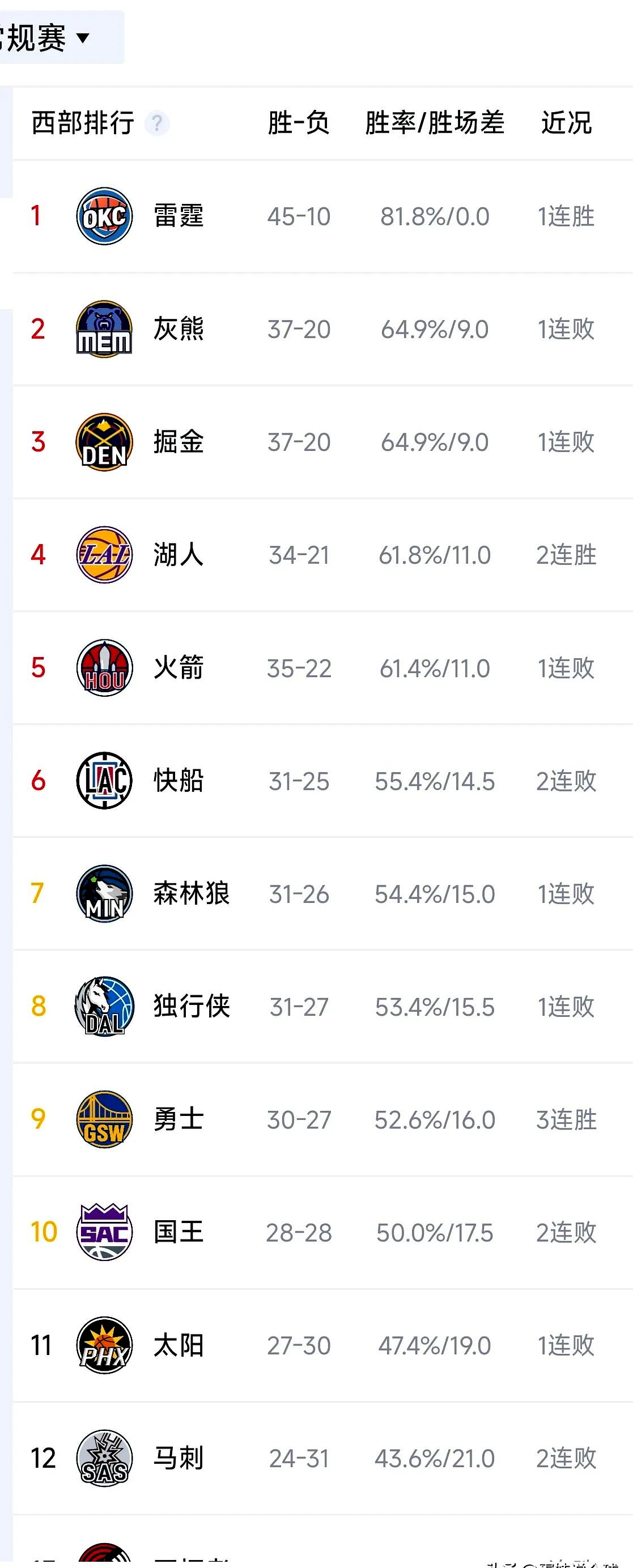Screen dimensions: 633x1568
Task: Click the Suns PHX logo
Action: click(104, 1345)
